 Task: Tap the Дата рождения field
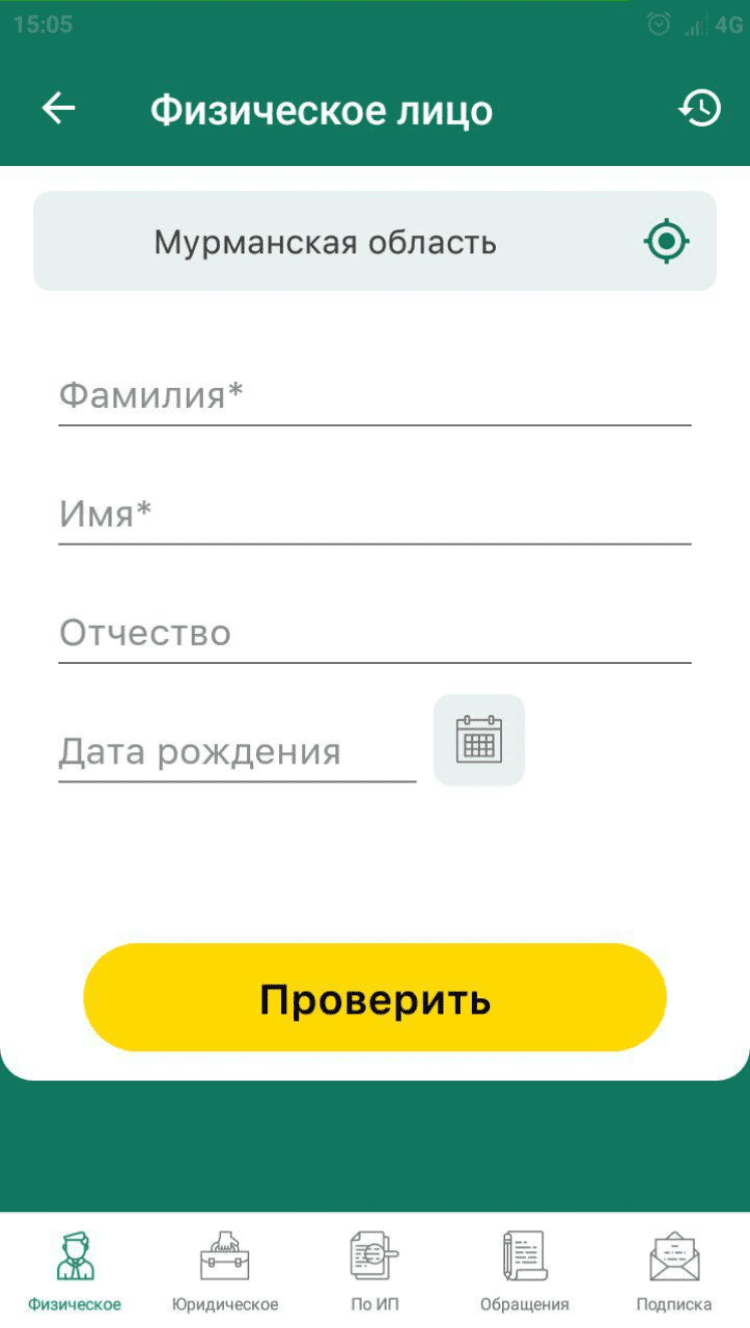click(x=237, y=752)
